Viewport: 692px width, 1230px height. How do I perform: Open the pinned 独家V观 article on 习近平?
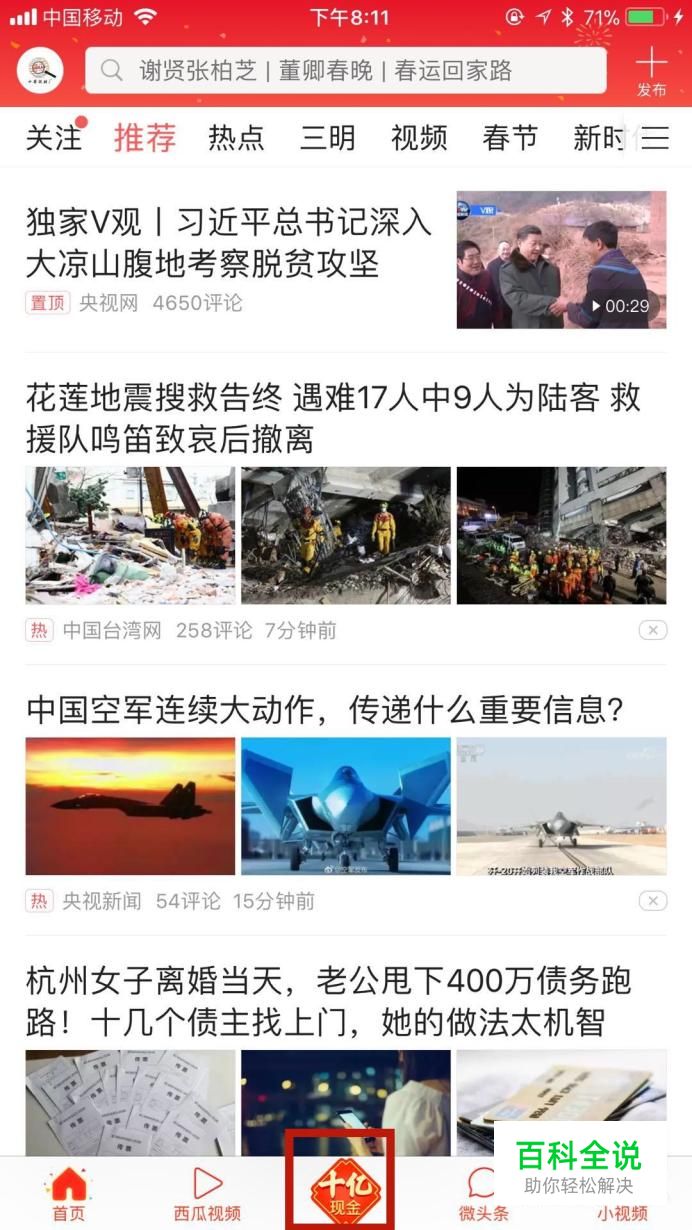[x=229, y=243]
